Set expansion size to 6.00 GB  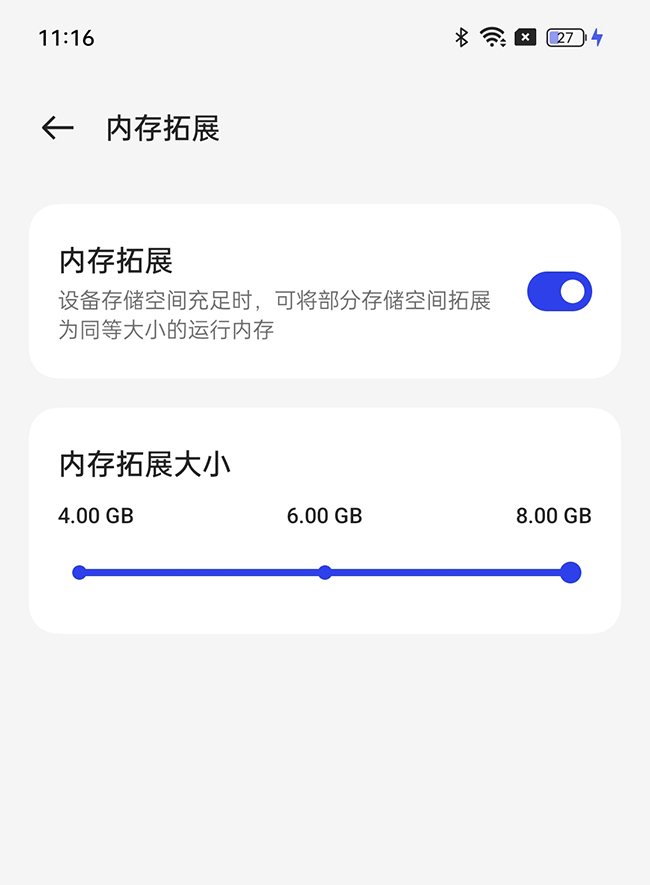[325, 572]
